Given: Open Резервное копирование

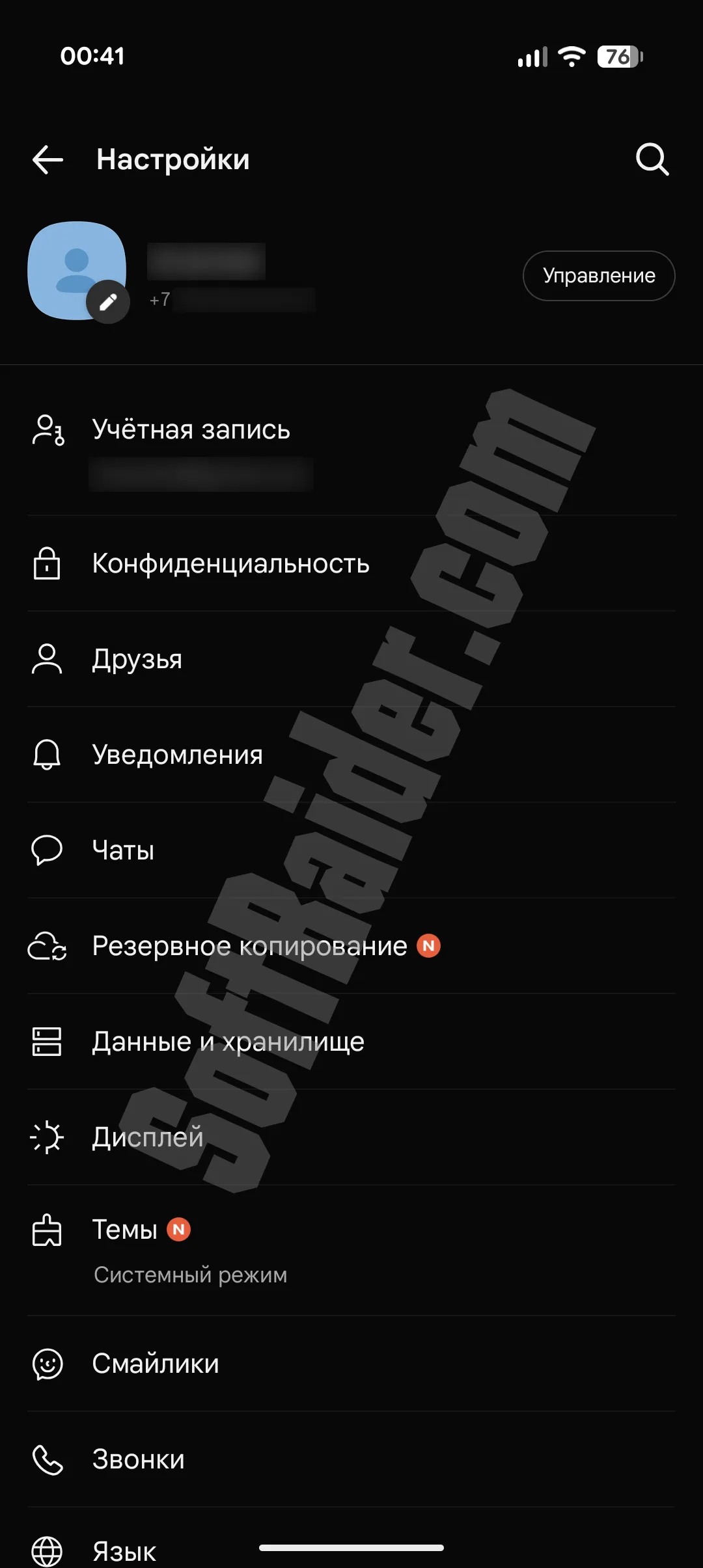Looking at the screenshot, I should [249, 947].
